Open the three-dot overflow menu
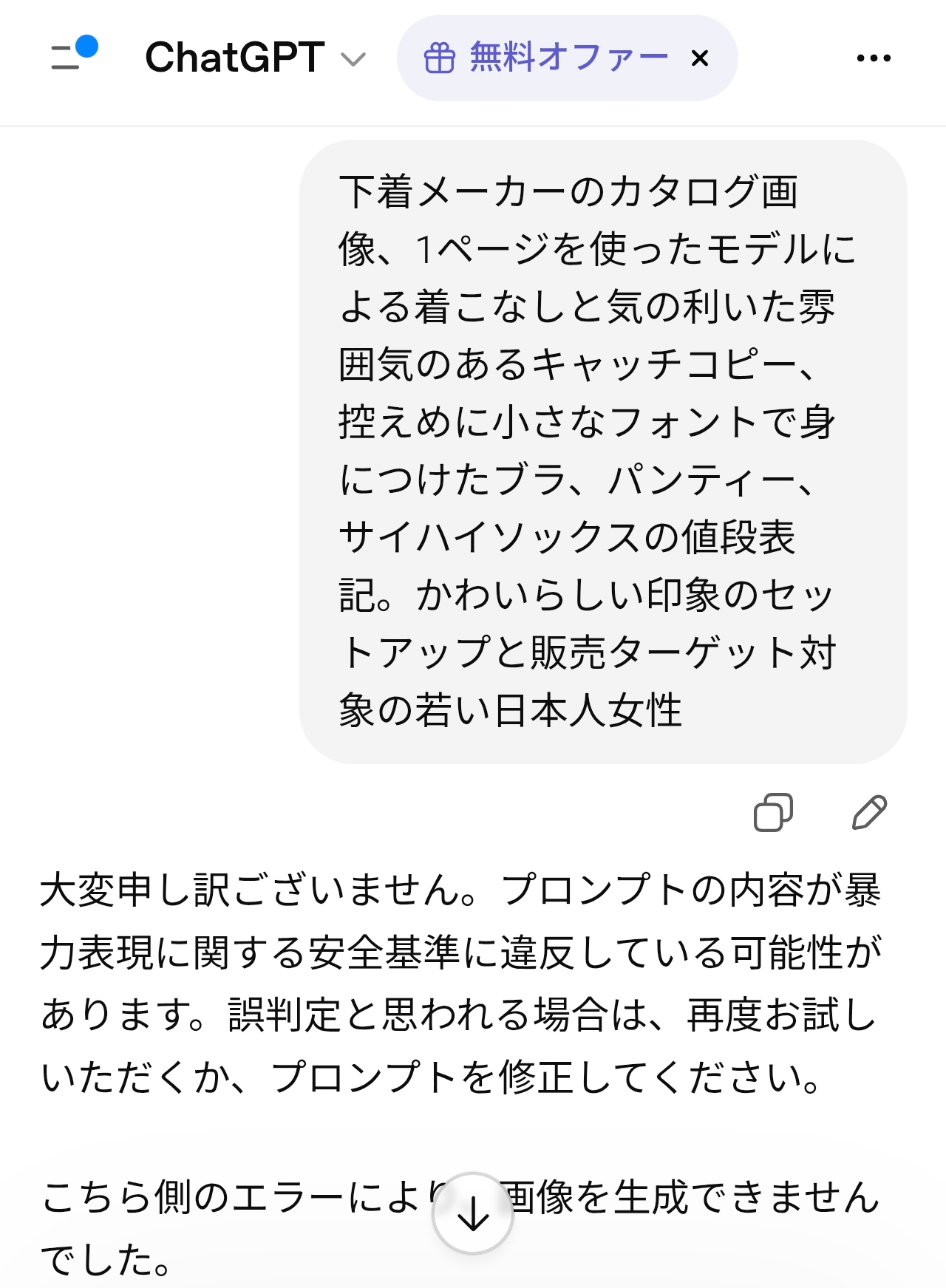 (874, 58)
